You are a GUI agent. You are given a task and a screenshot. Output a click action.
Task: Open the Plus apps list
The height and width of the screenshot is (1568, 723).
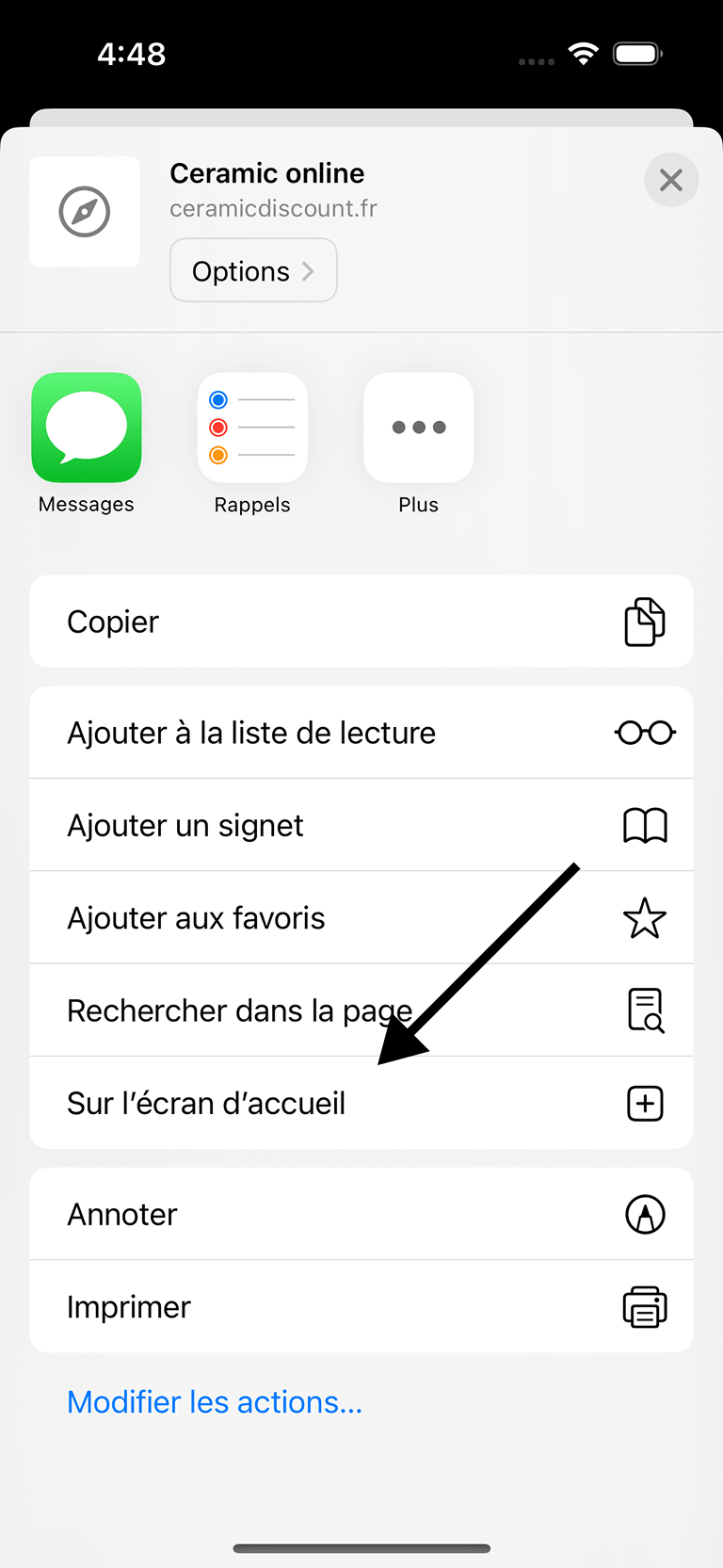(x=418, y=428)
